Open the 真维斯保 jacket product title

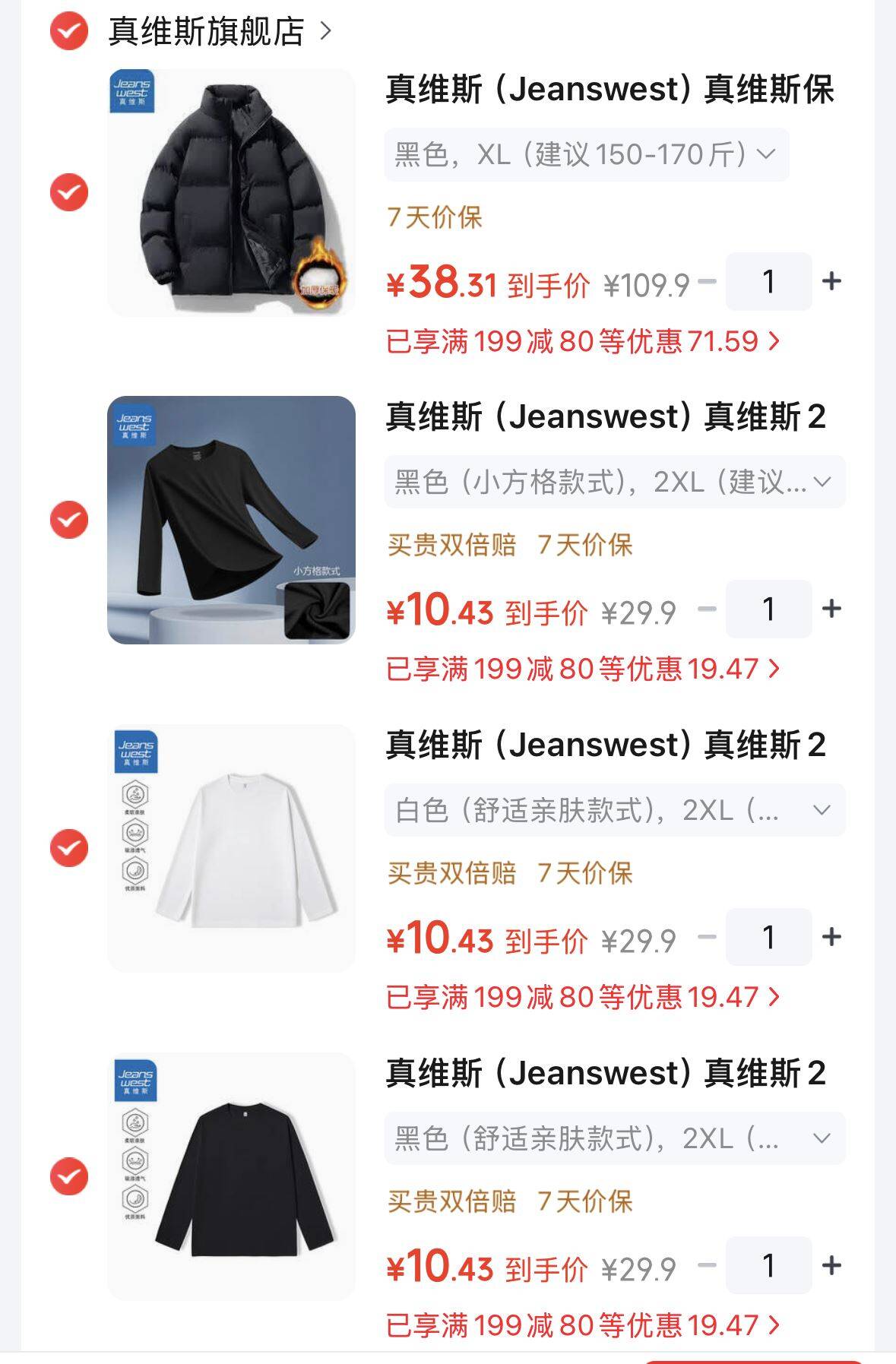point(609,89)
